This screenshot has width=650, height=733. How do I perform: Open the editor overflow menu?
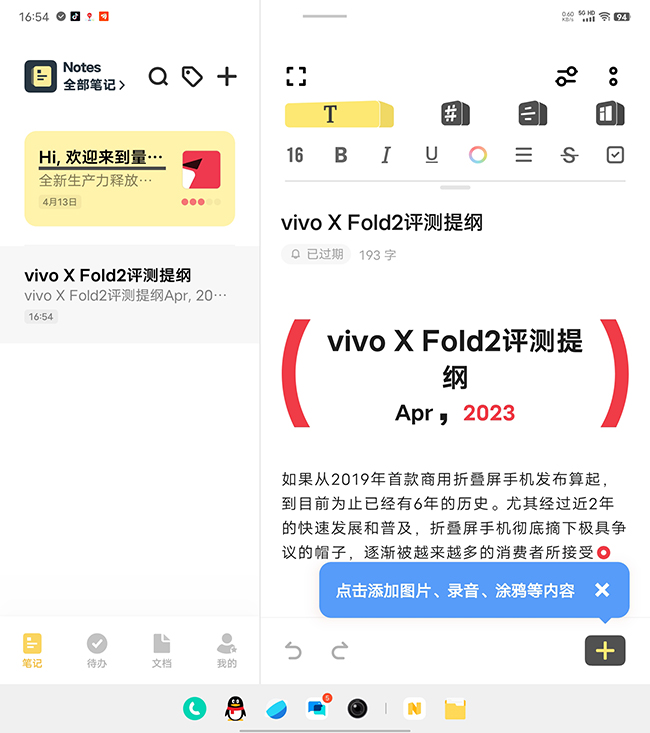[613, 77]
